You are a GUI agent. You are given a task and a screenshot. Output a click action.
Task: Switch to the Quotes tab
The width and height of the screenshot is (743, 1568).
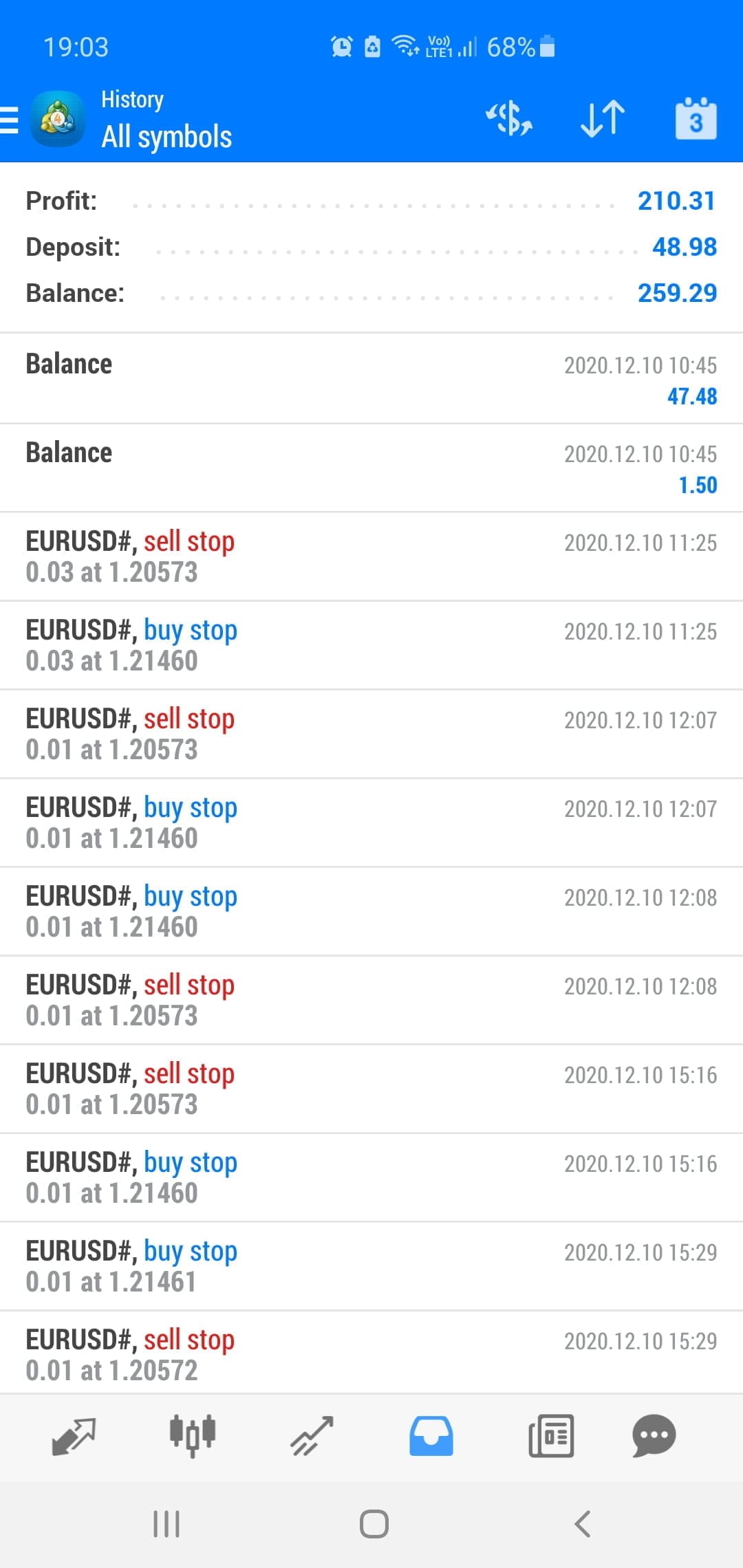click(x=73, y=1436)
